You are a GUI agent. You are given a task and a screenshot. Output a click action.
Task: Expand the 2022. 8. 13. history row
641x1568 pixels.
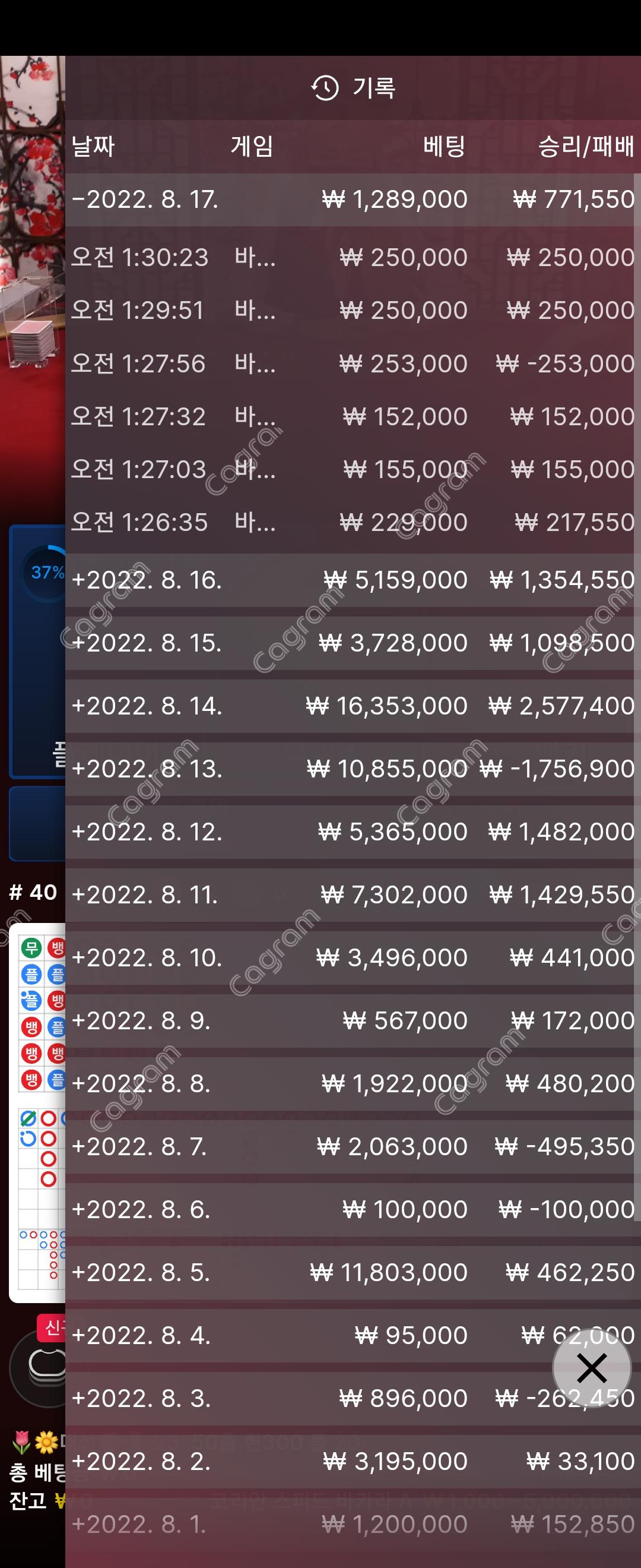point(146,769)
